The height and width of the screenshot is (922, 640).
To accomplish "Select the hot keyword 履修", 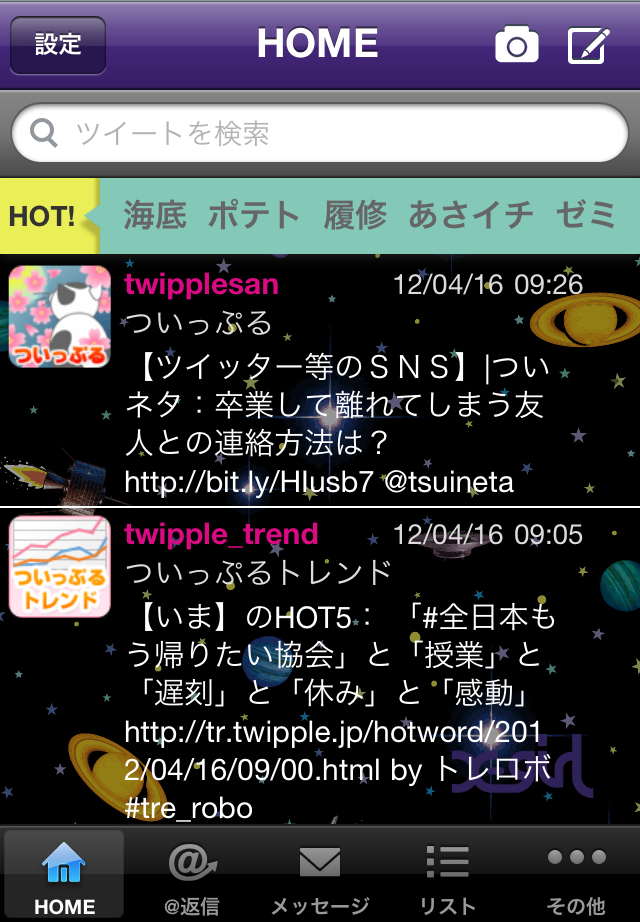I will coord(355,215).
